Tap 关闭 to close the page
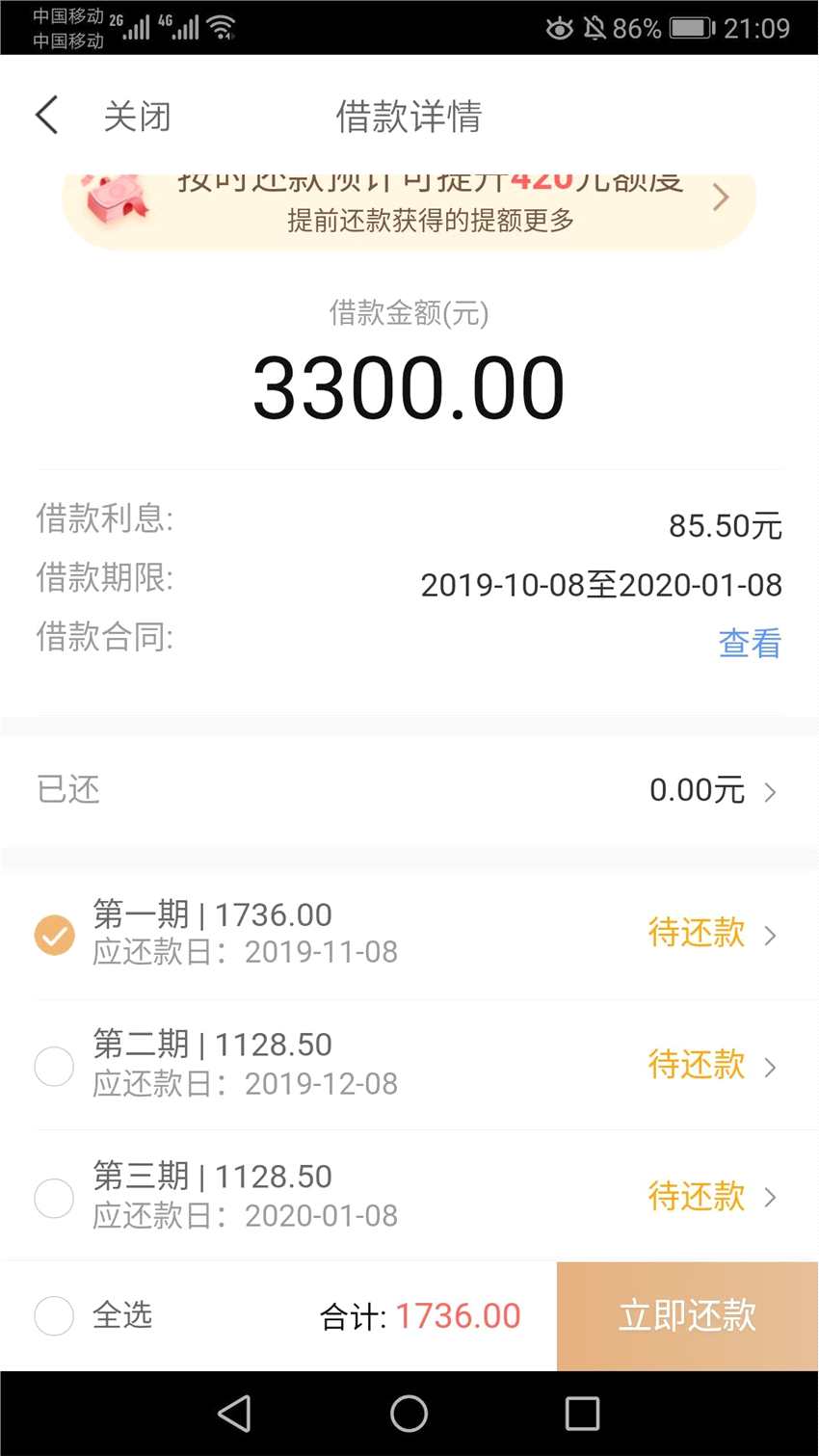 (137, 117)
